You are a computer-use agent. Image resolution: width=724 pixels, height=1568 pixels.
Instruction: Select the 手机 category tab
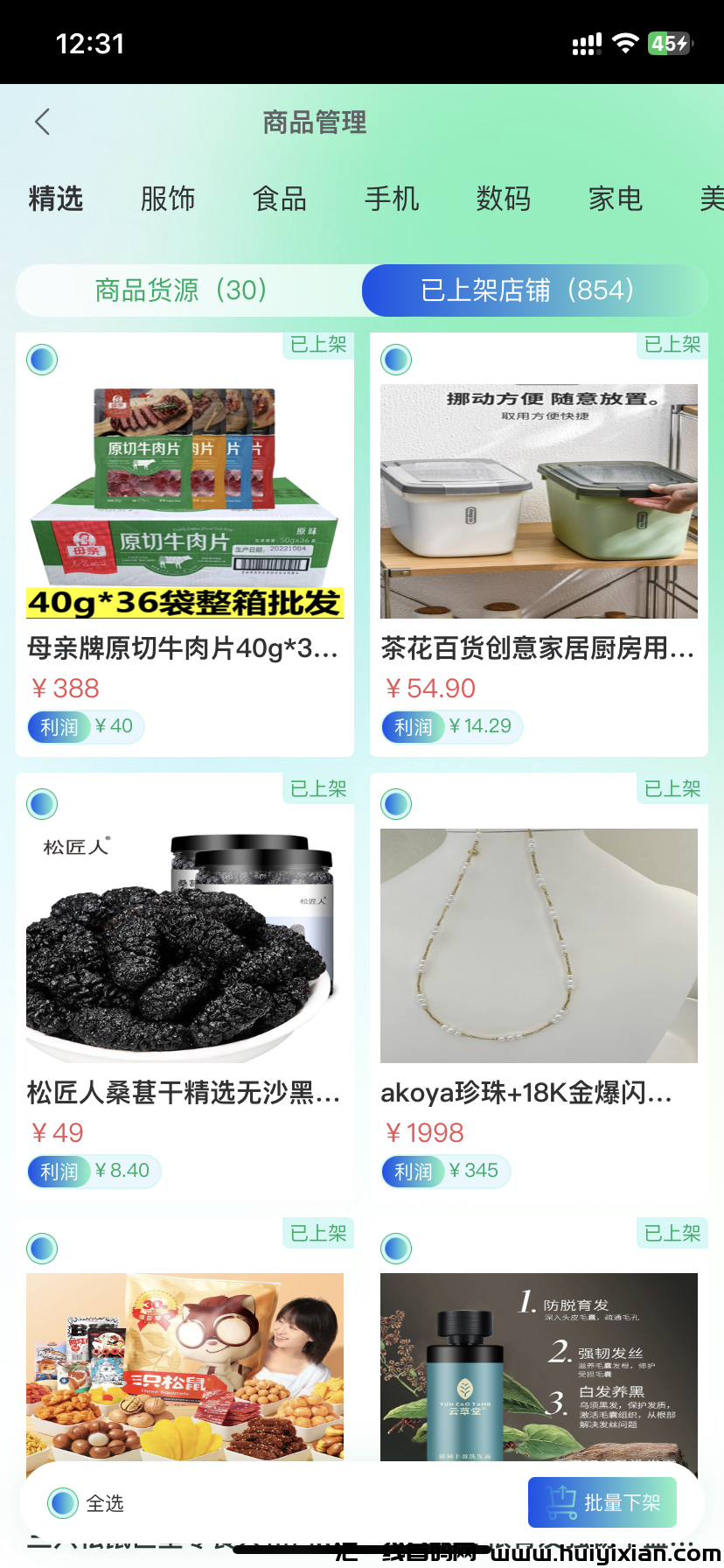(392, 199)
